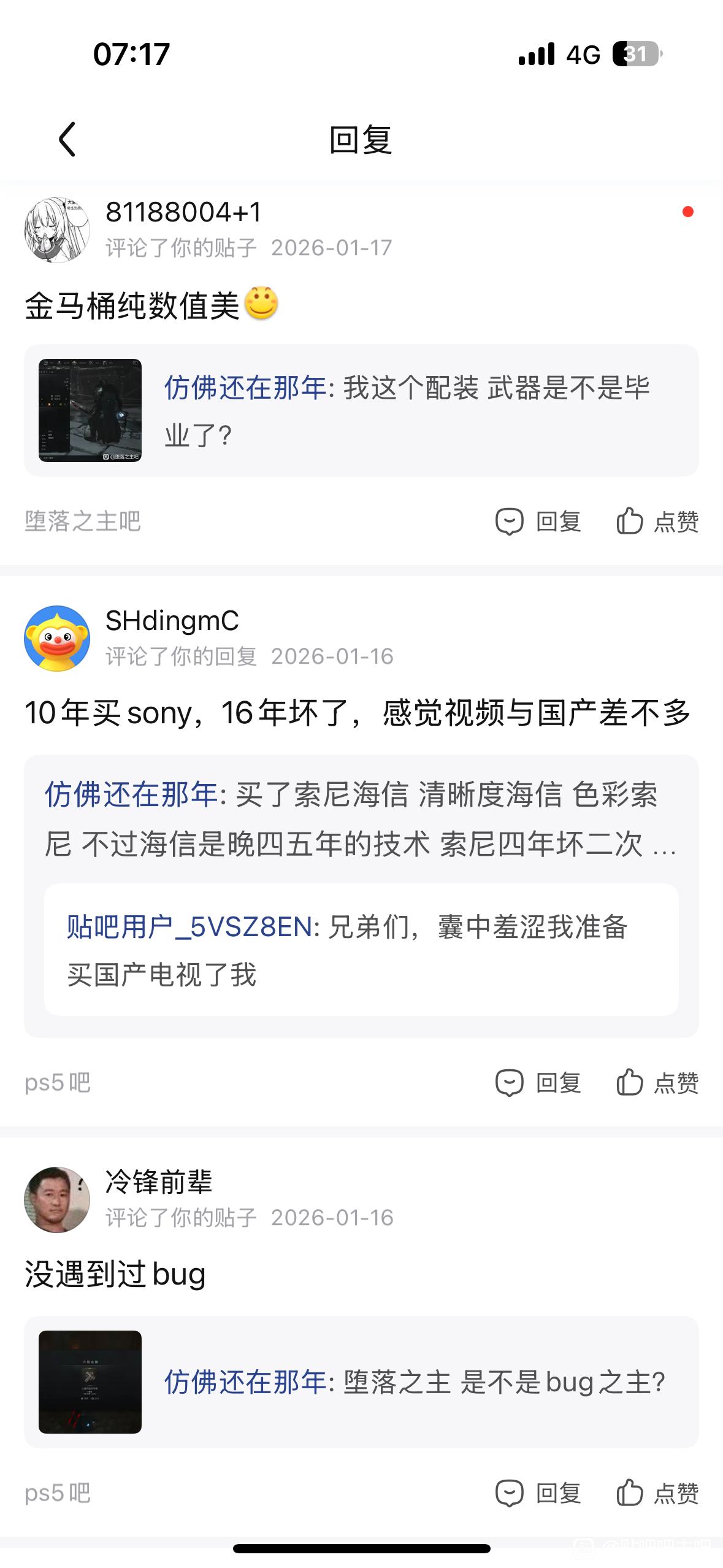Like SHdingmC's comment about sony
Image resolution: width=723 pixels, height=1568 pixels.
pyautogui.click(x=657, y=1083)
